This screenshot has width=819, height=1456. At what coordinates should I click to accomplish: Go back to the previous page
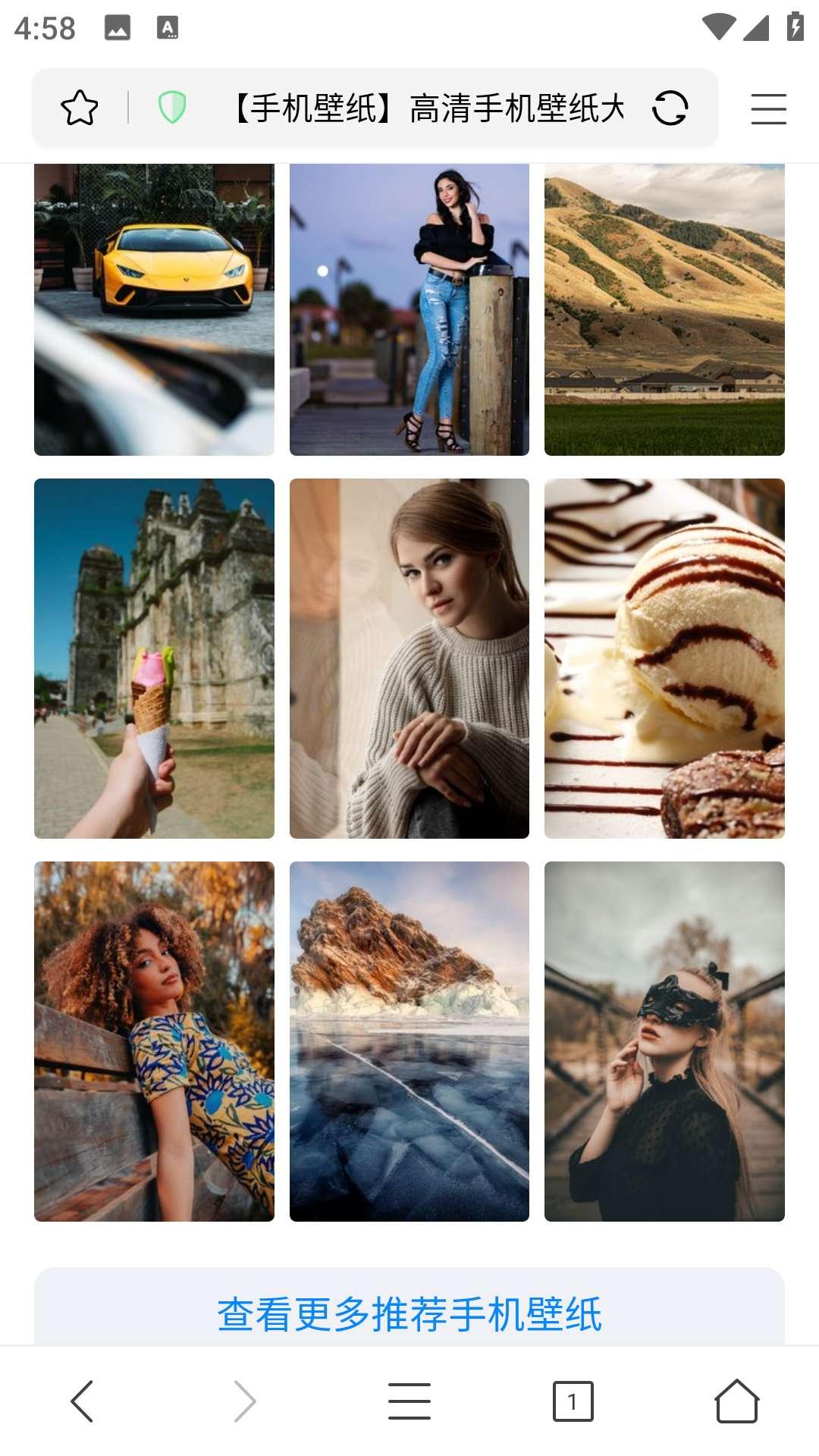coord(82,1401)
